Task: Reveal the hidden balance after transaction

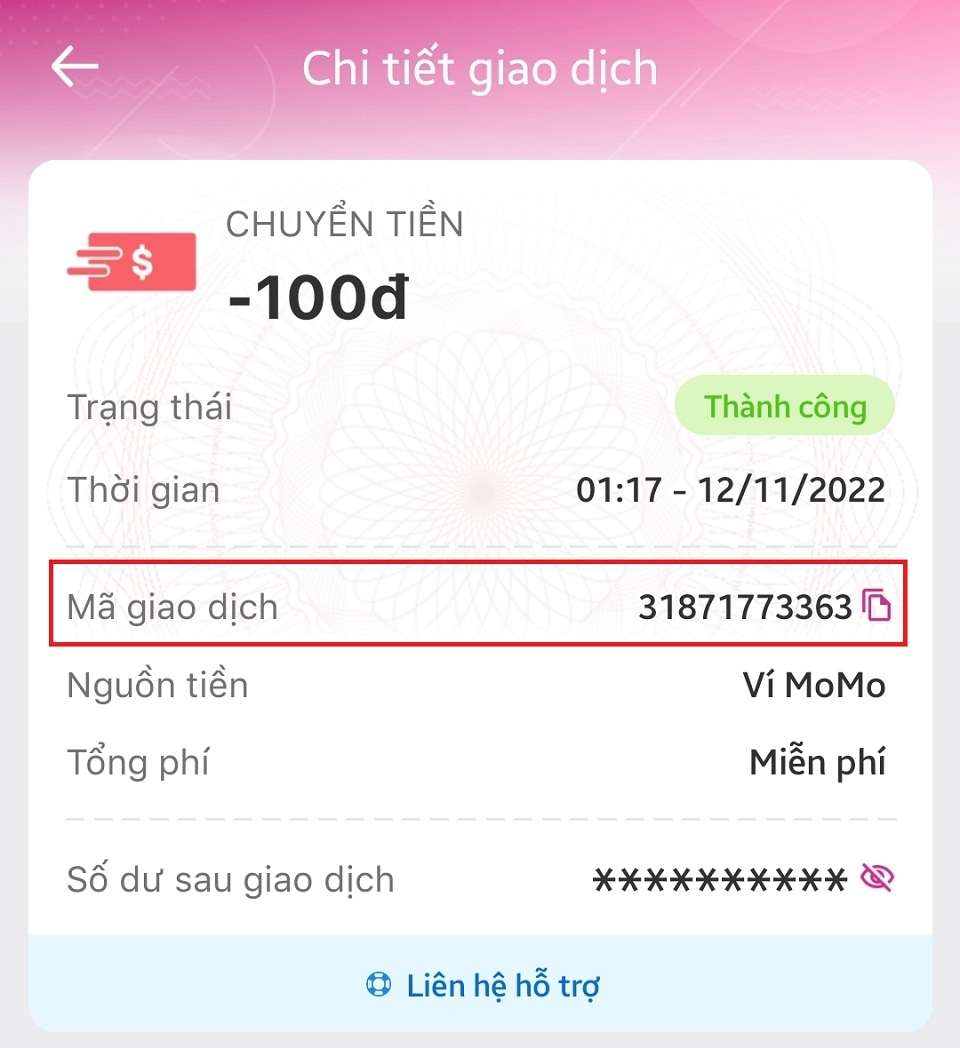Action: point(876,877)
